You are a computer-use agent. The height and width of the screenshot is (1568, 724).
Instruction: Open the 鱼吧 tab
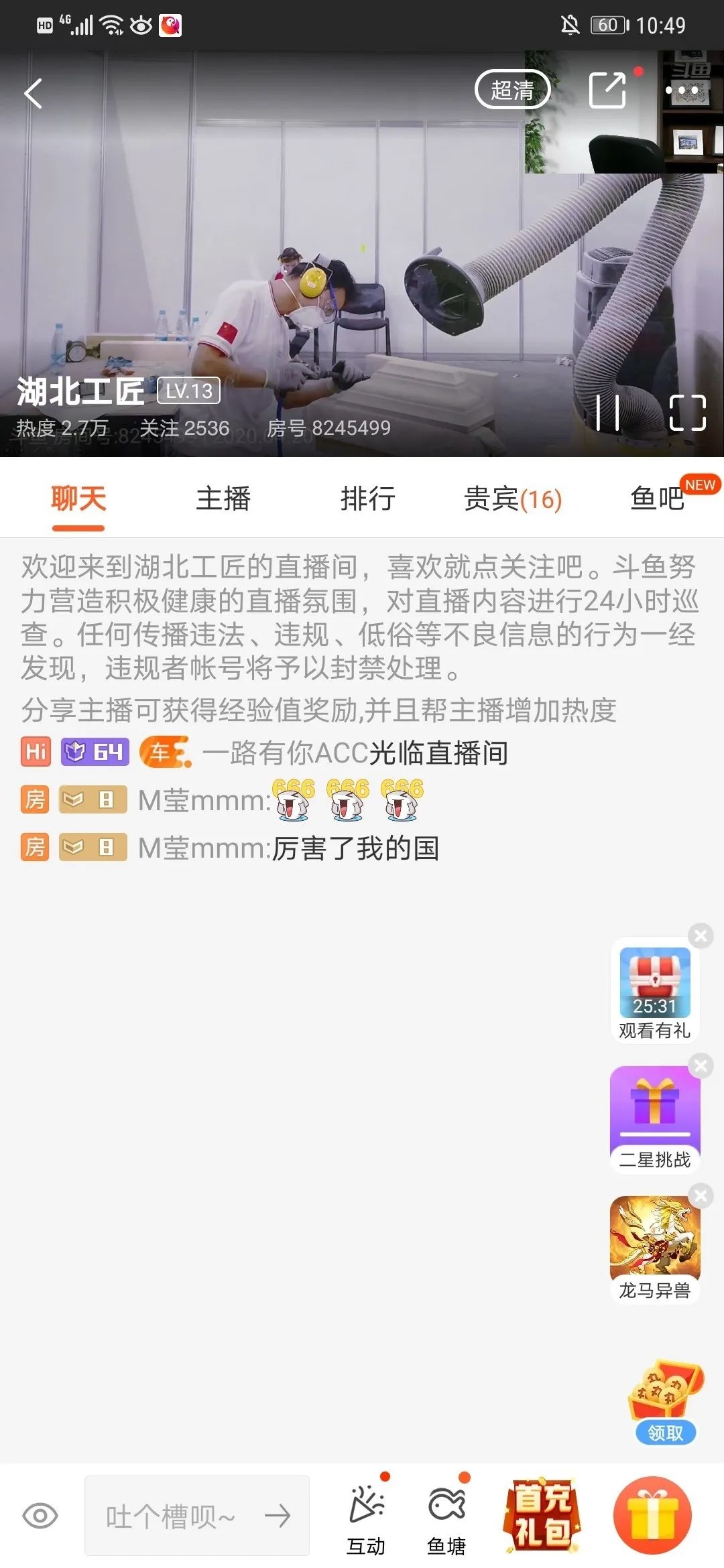click(x=657, y=499)
